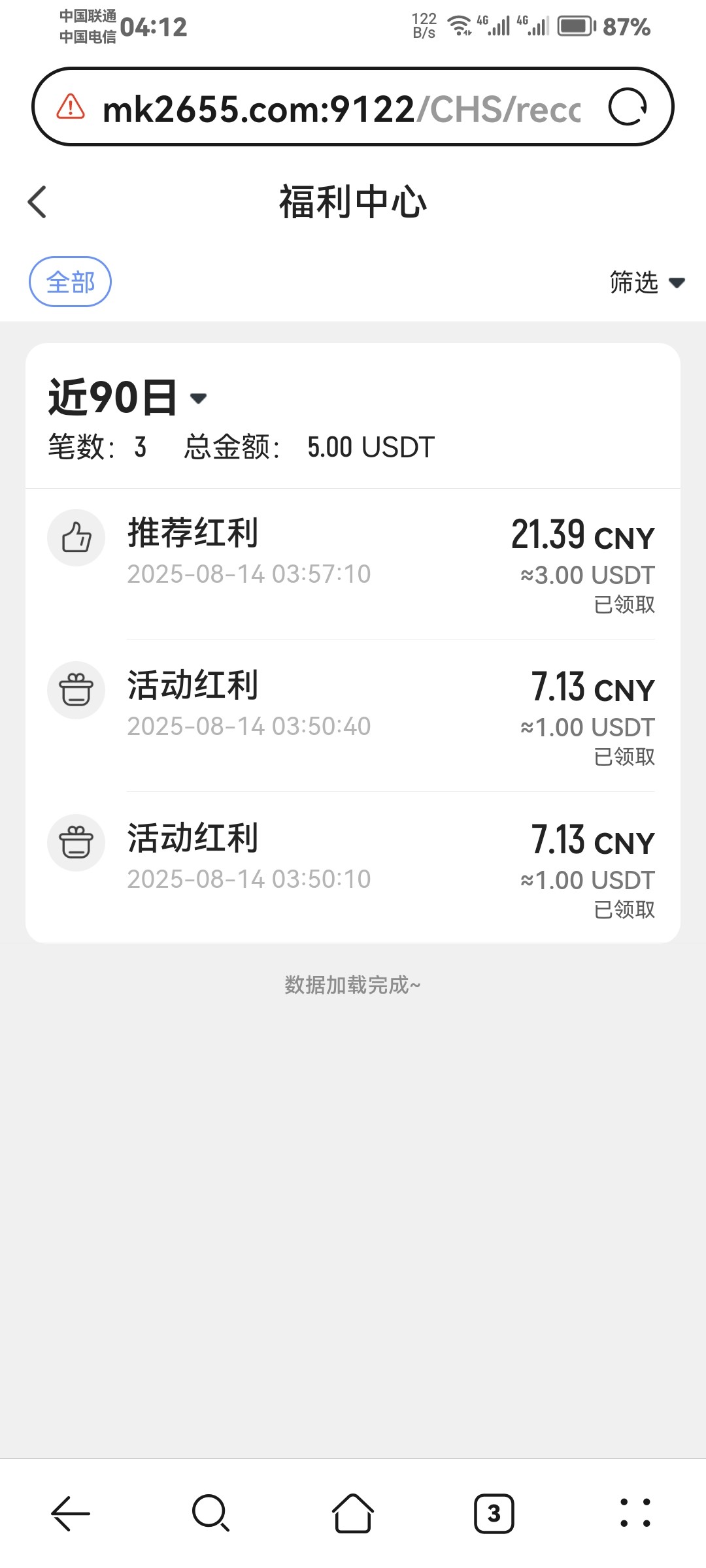706x1568 pixels.
Task: Reload the page from the address bar
Action: [x=628, y=107]
